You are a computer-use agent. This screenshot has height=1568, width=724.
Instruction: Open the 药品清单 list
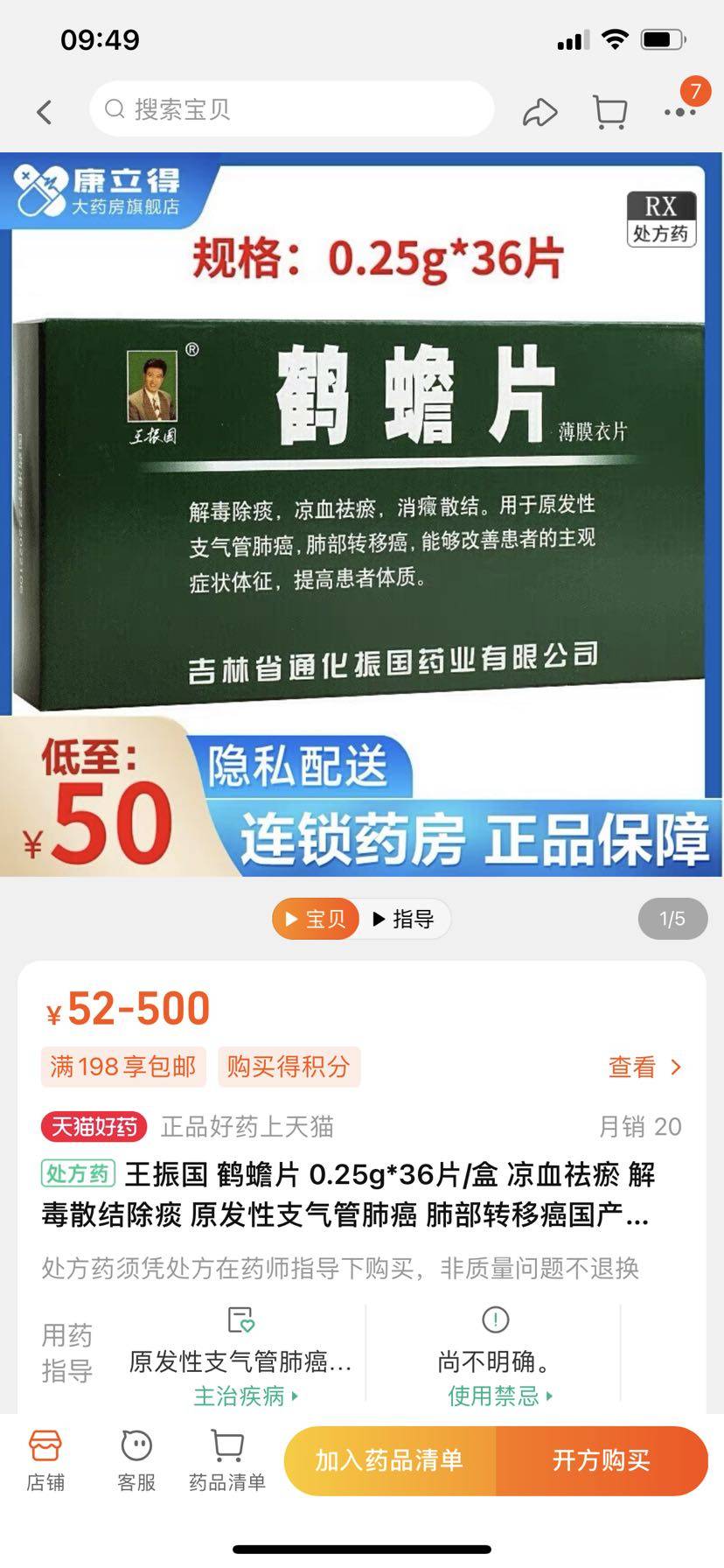227,1460
